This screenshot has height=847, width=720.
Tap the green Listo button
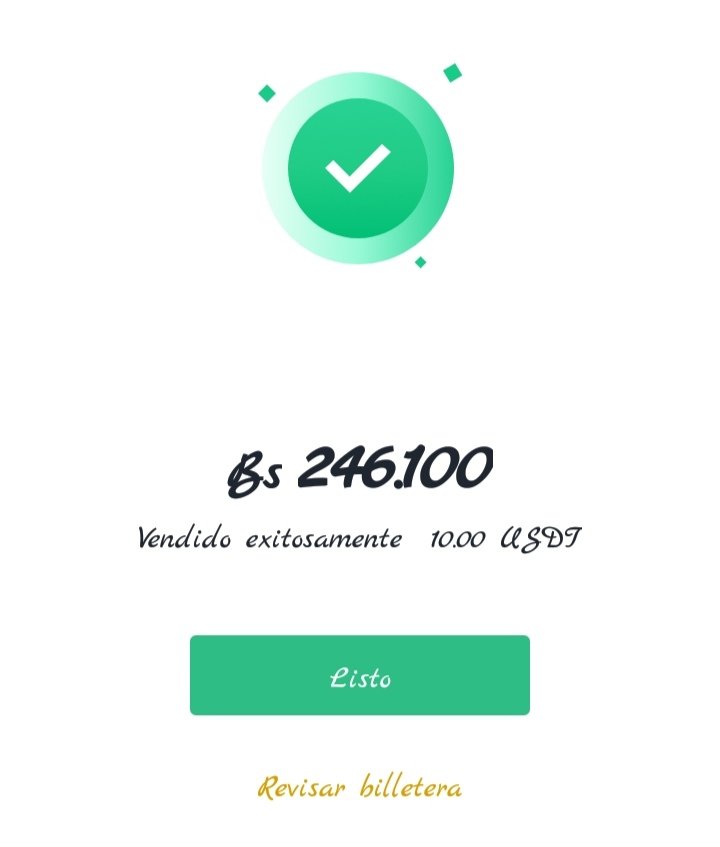point(359,676)
